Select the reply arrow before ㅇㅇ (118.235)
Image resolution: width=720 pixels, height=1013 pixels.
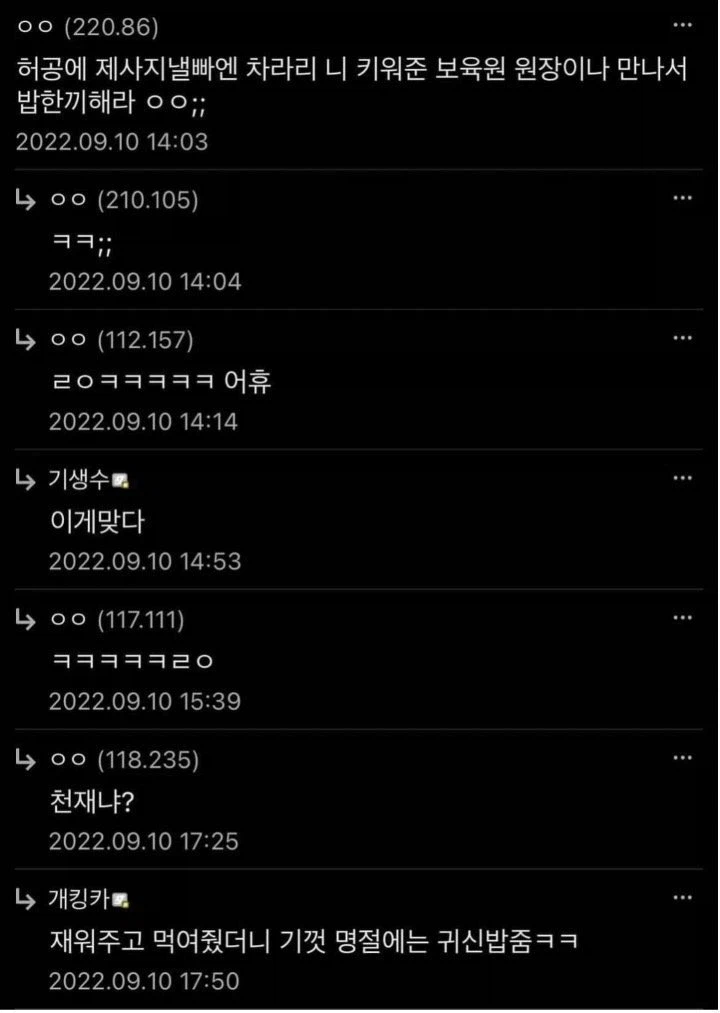point(25,760)
